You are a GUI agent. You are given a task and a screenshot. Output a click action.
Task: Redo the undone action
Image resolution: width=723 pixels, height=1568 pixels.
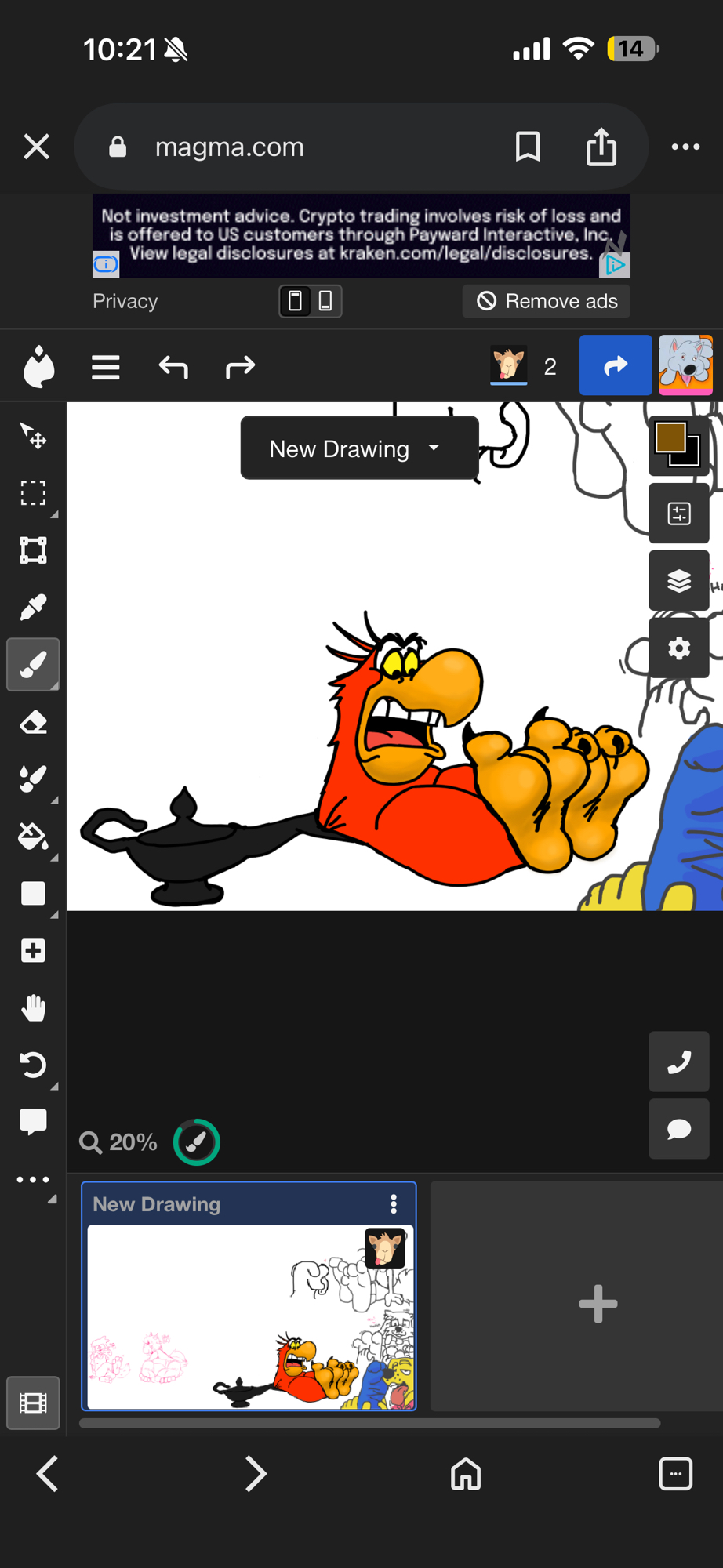tap(240, 366)
